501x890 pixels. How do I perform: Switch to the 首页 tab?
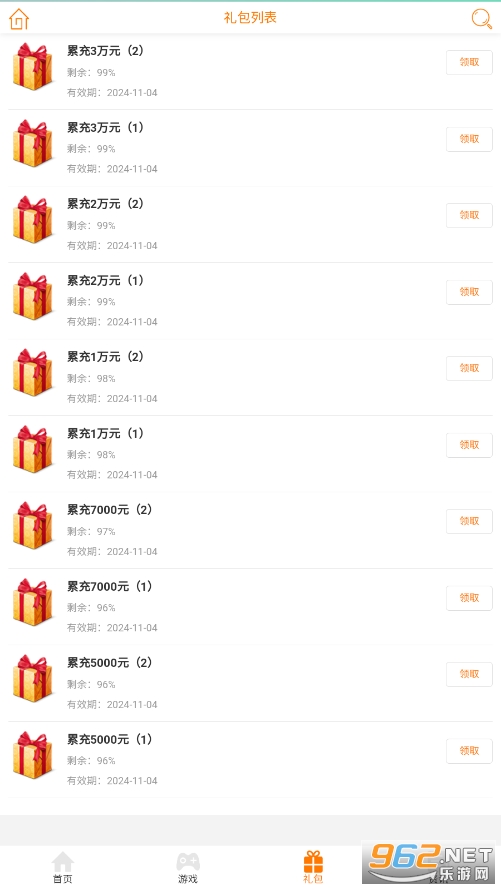coord(62,867)
